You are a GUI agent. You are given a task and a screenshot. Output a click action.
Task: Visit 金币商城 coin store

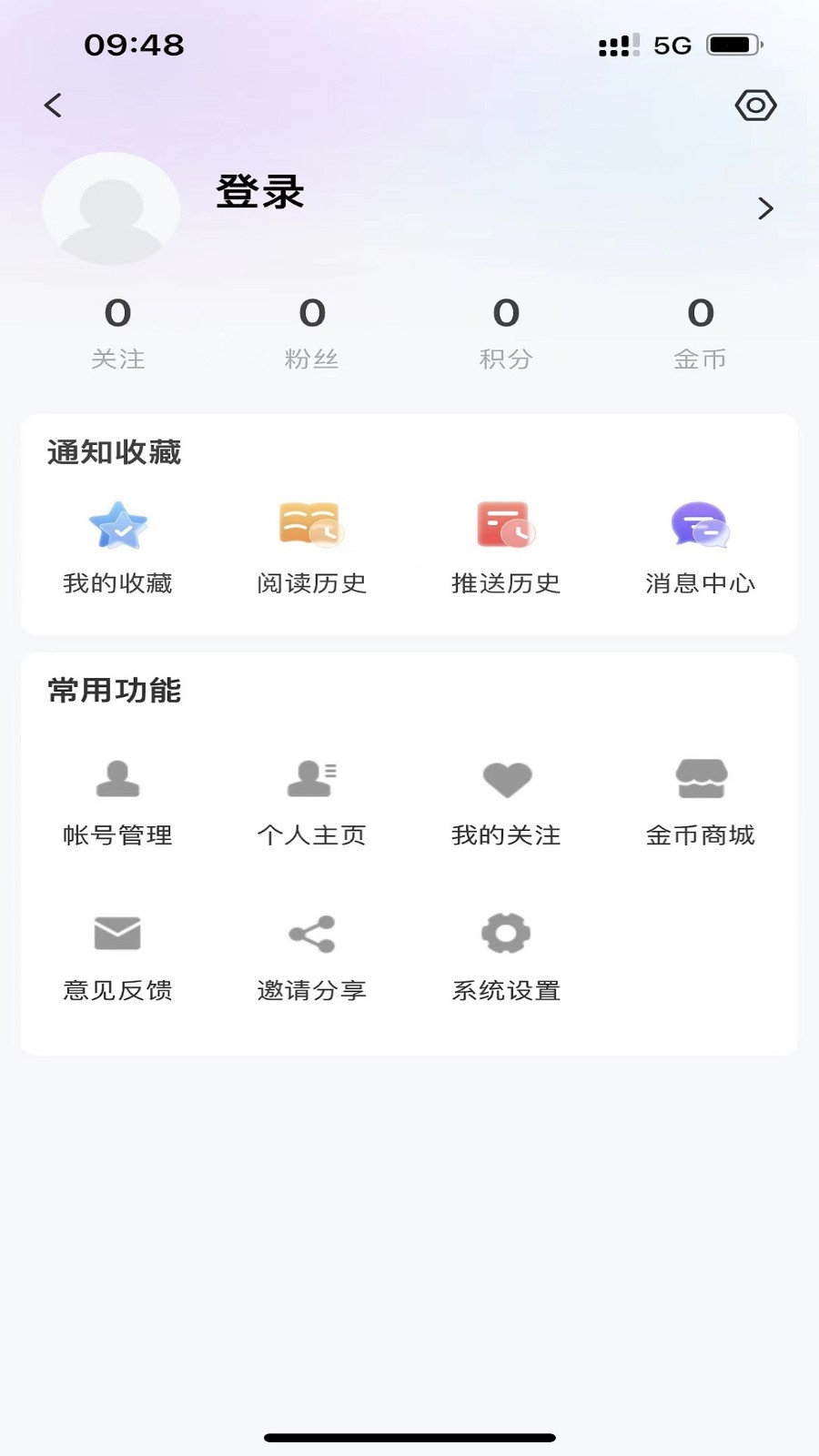point(700,801)
